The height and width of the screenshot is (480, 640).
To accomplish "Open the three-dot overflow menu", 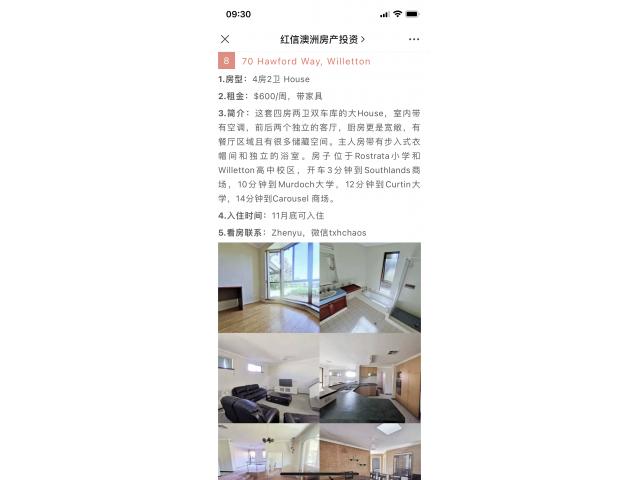I will tap(414, 39).
